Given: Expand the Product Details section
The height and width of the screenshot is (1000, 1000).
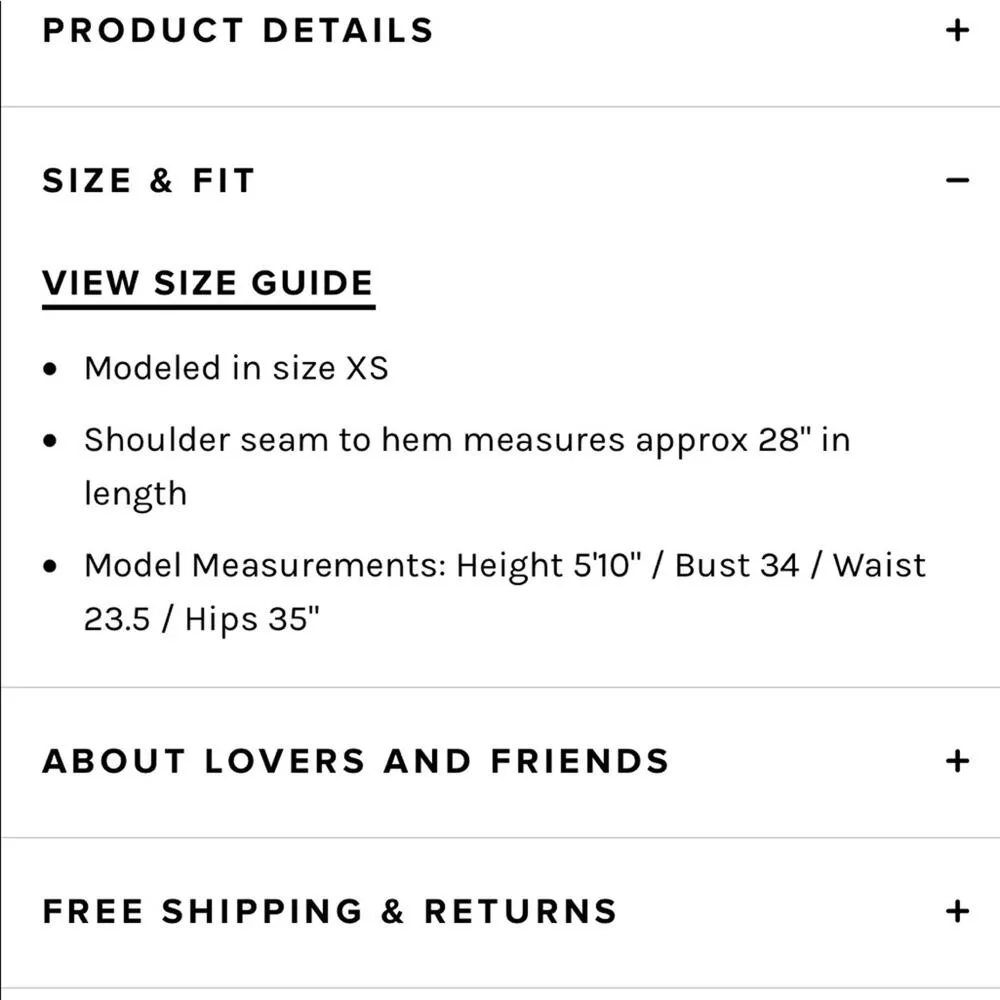Looking at the screenshot, I should tap(957, 30).
